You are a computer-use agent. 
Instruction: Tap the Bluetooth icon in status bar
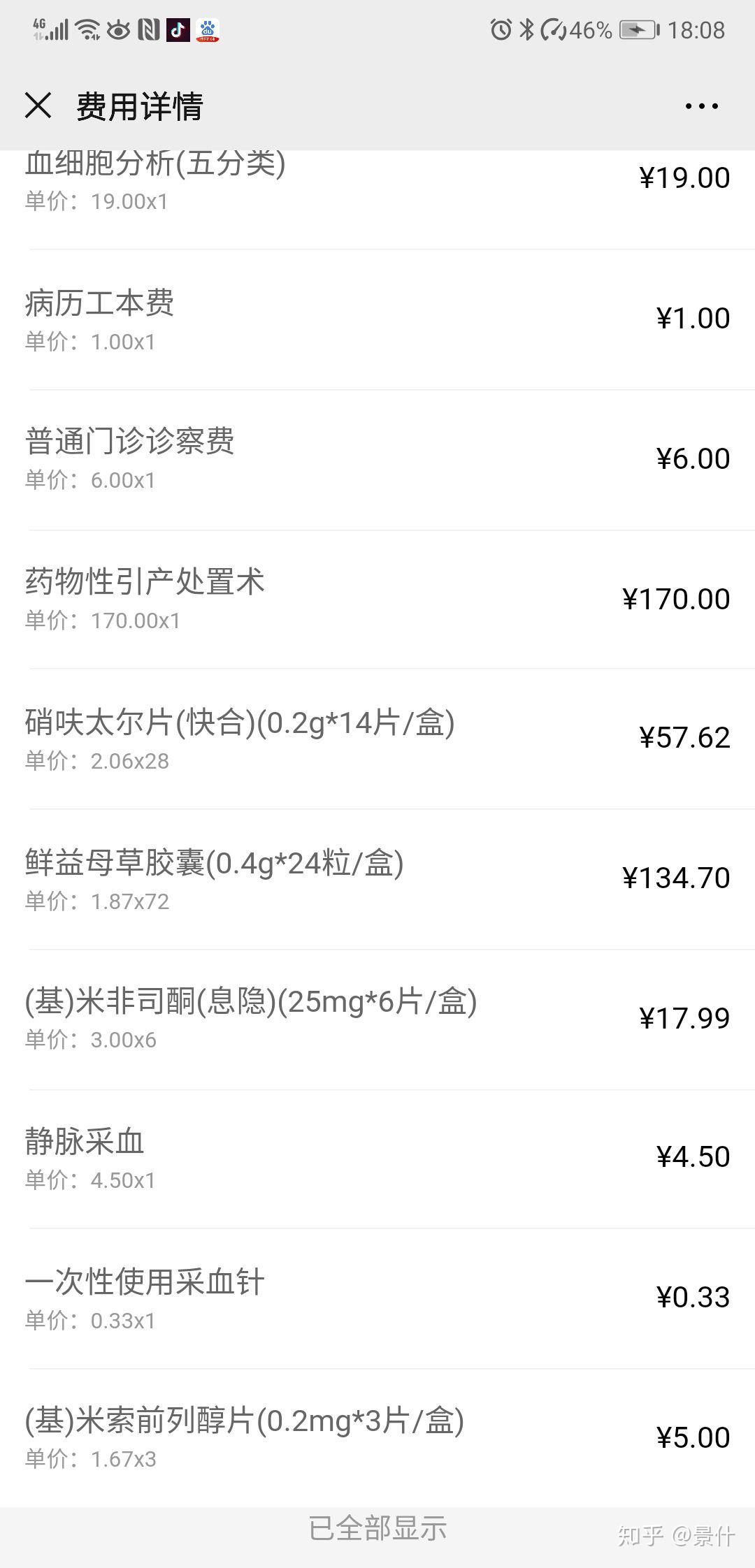point(526,29)
